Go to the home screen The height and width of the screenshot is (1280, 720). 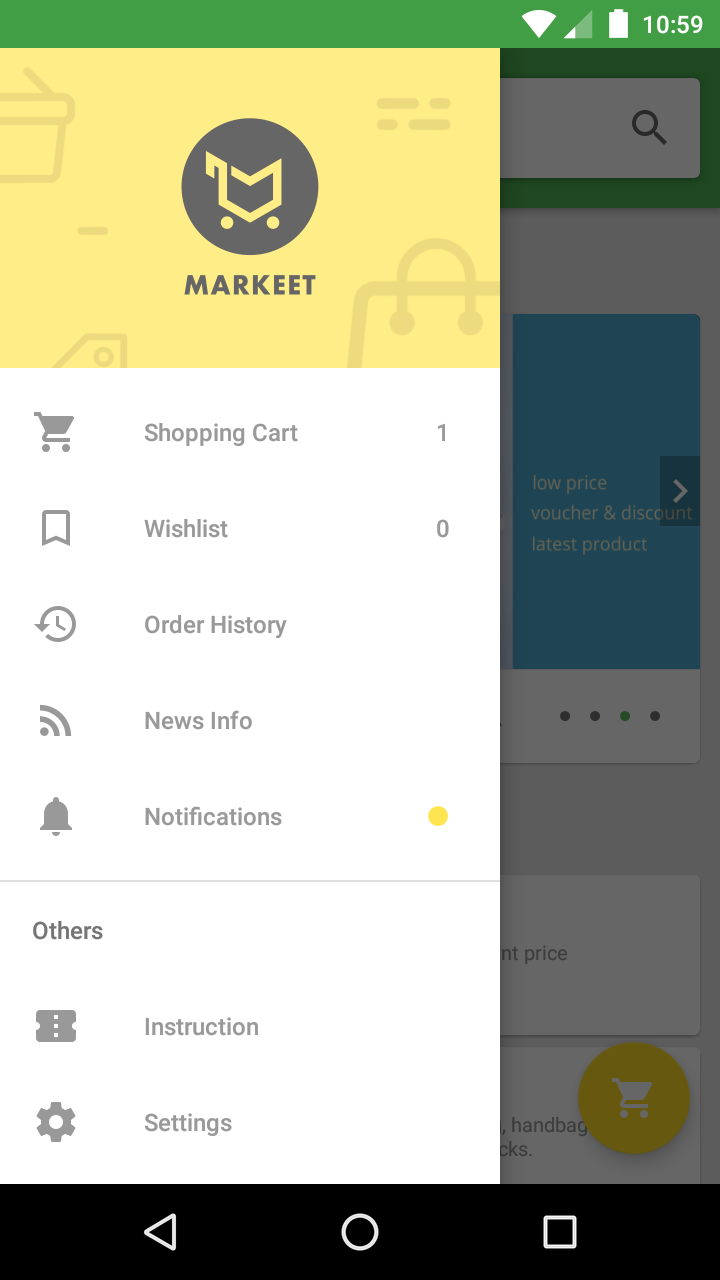tap(360, 1232)
